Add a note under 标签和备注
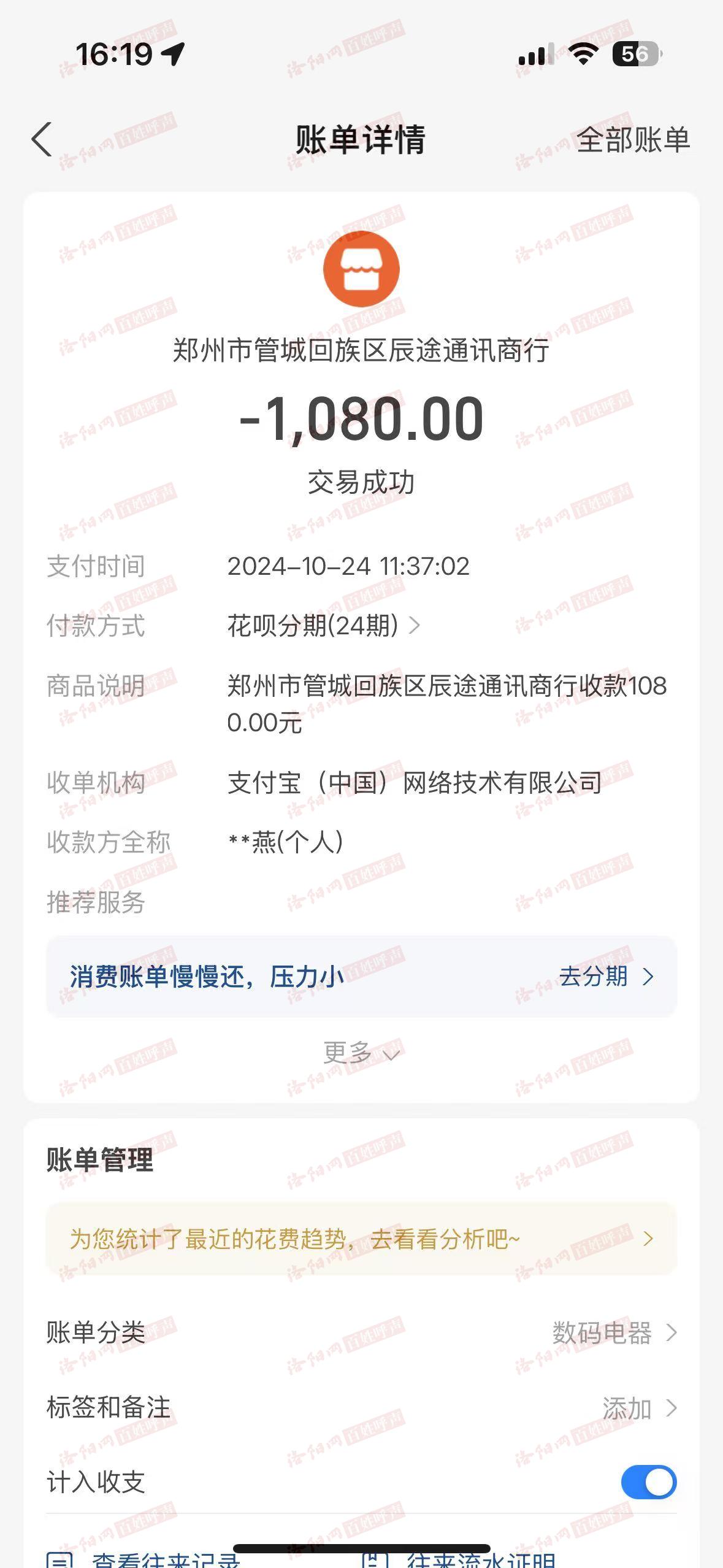Screen dimensions: 723x1568 pyautogui.click(x=638, y=1408)
